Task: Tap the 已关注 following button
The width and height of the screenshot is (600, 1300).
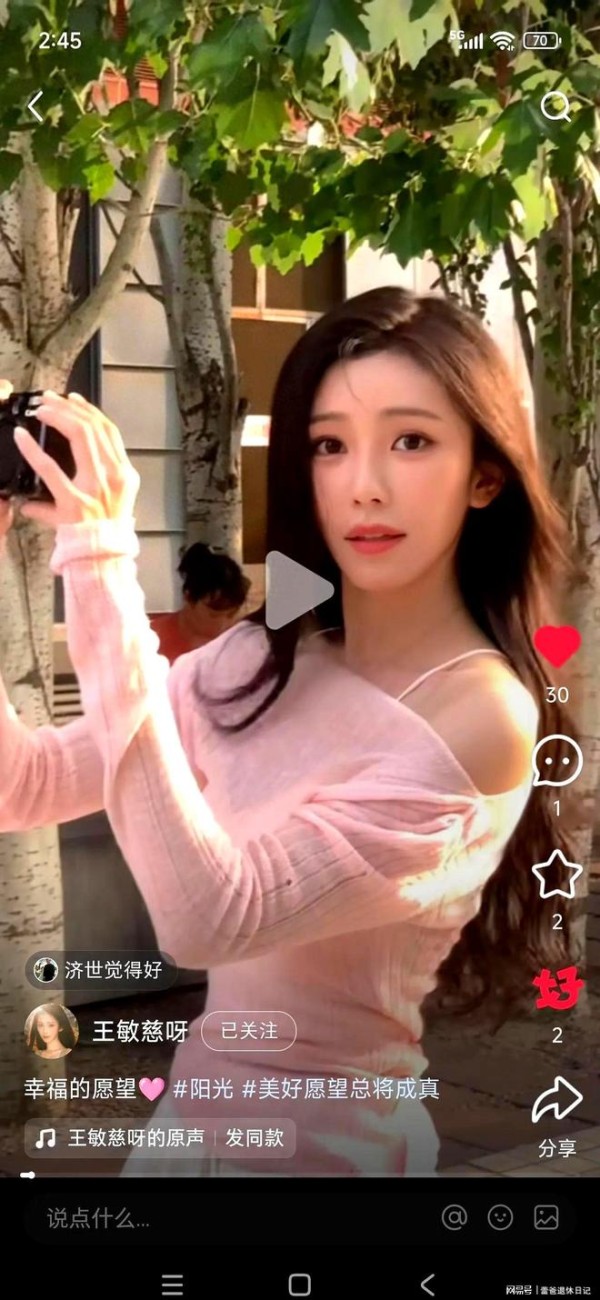Action: coord(248,1031)
